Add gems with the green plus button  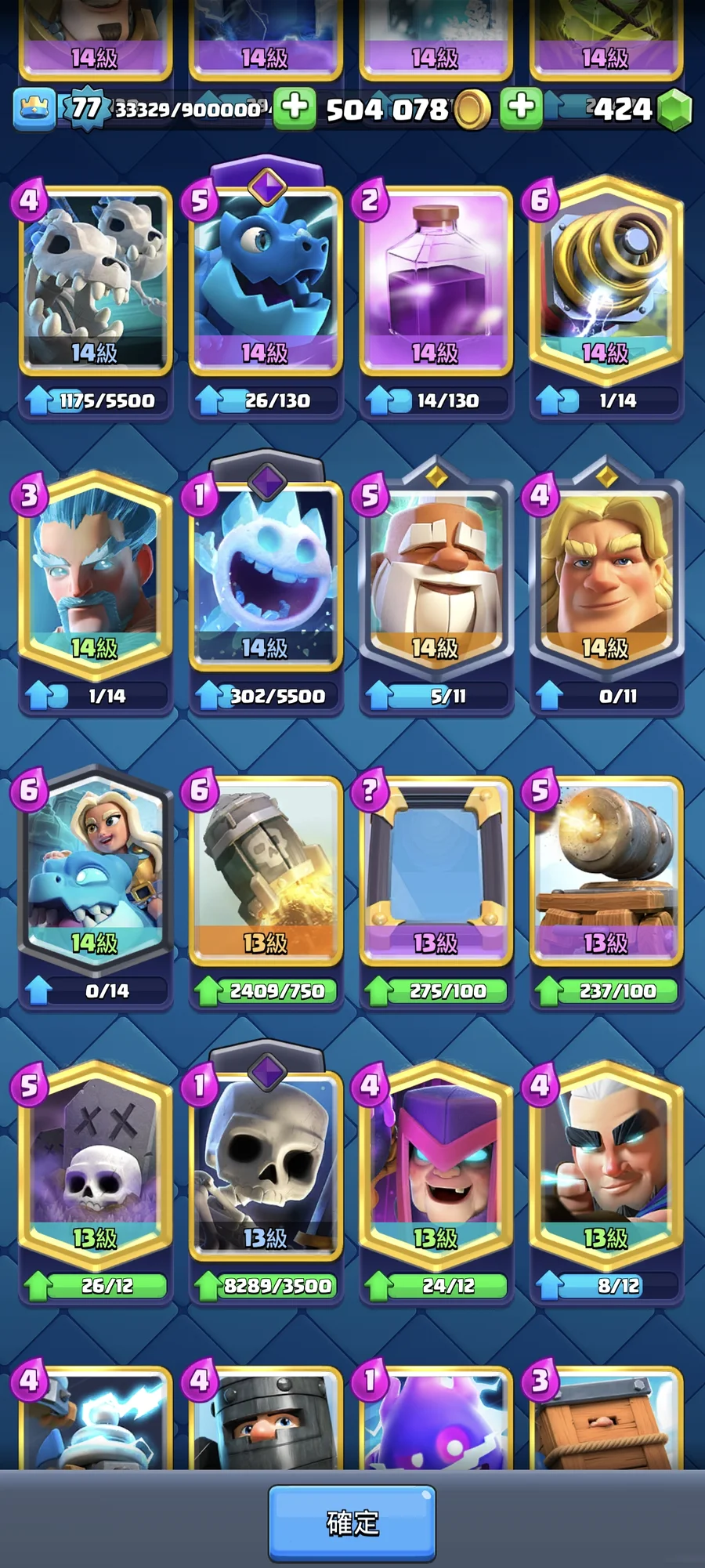[521, 107]
